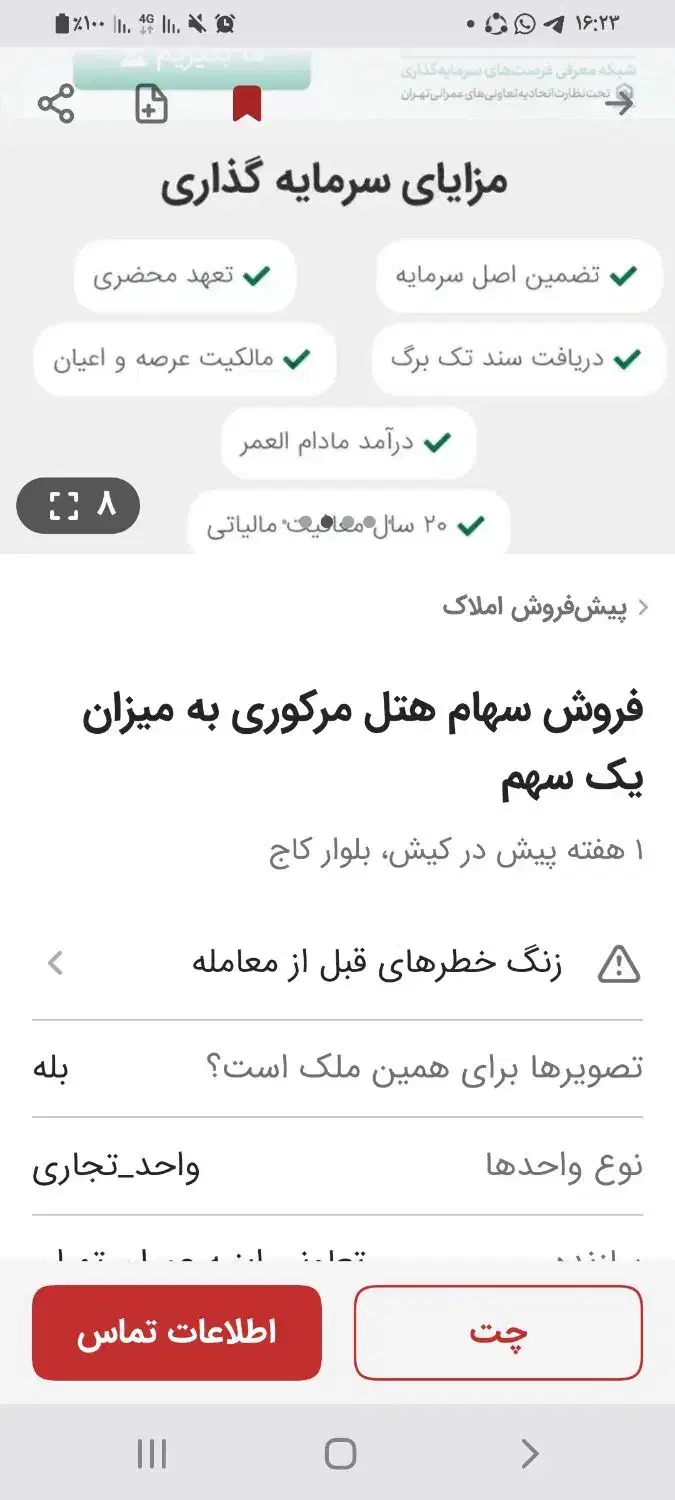Screen dimensions: 675x1500
Task: Go to the system home screen
Action: [x=340, y=1453]
